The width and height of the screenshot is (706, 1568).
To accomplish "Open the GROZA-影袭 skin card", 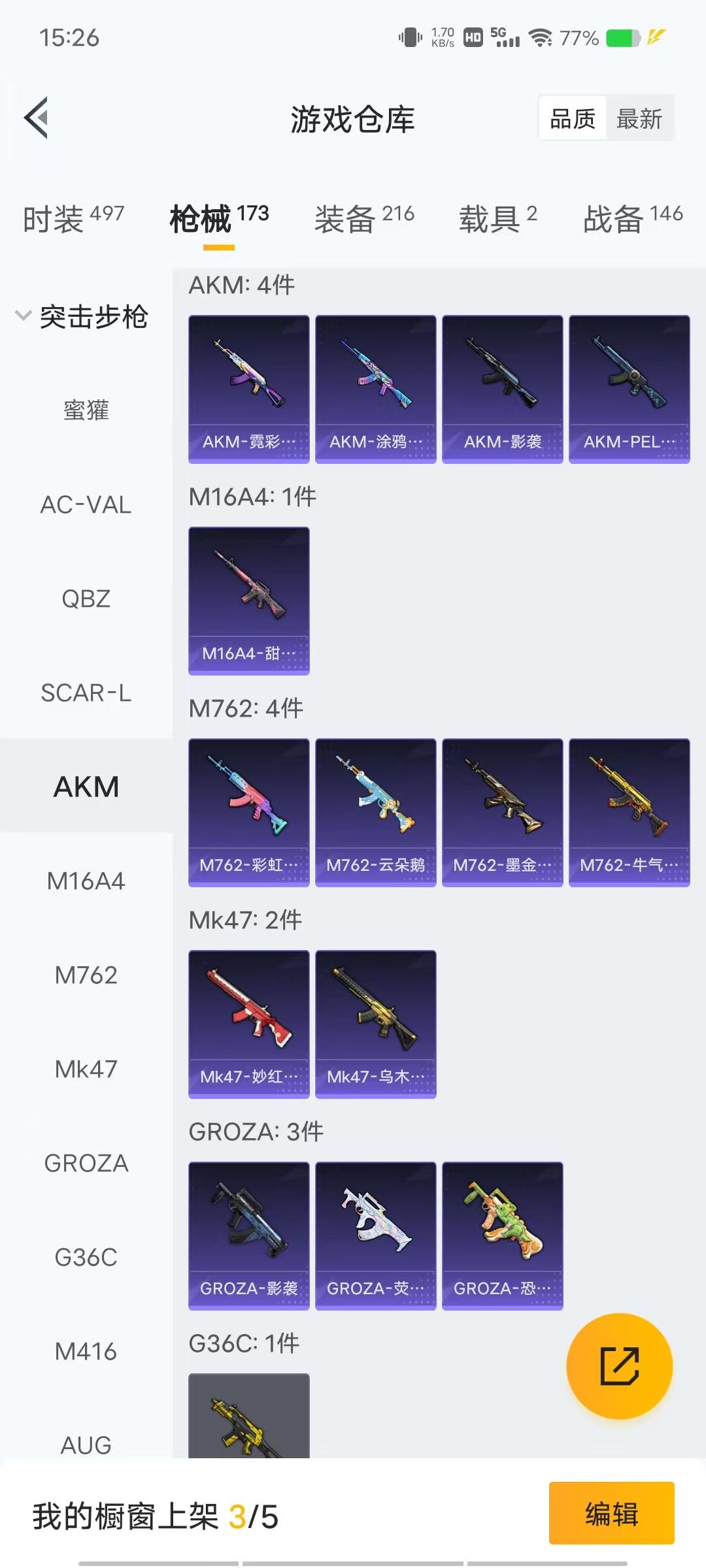I will (248, 1236).
